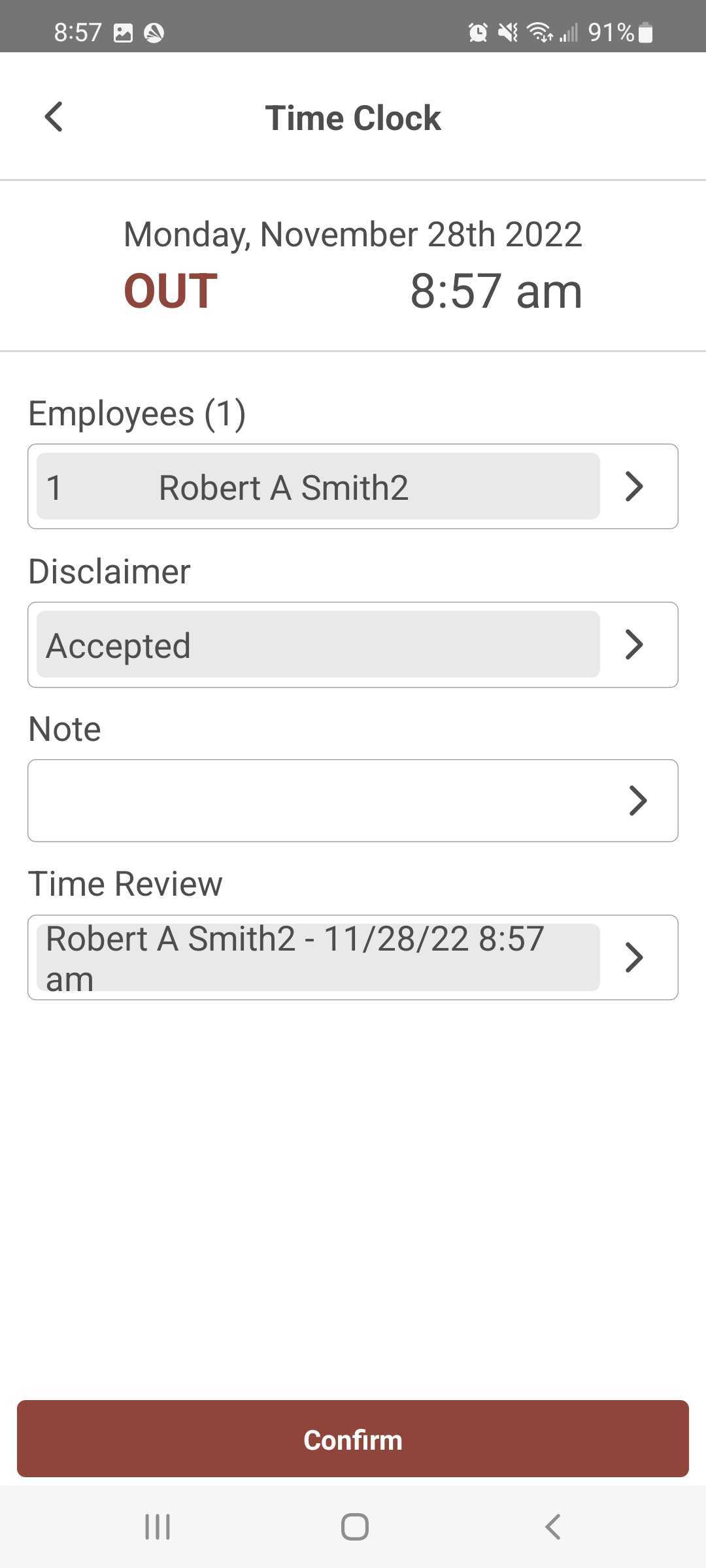The height and width of the screenshot is (1568, 706).
Task: Tap the Confirm button
Action: (353, 1439)
